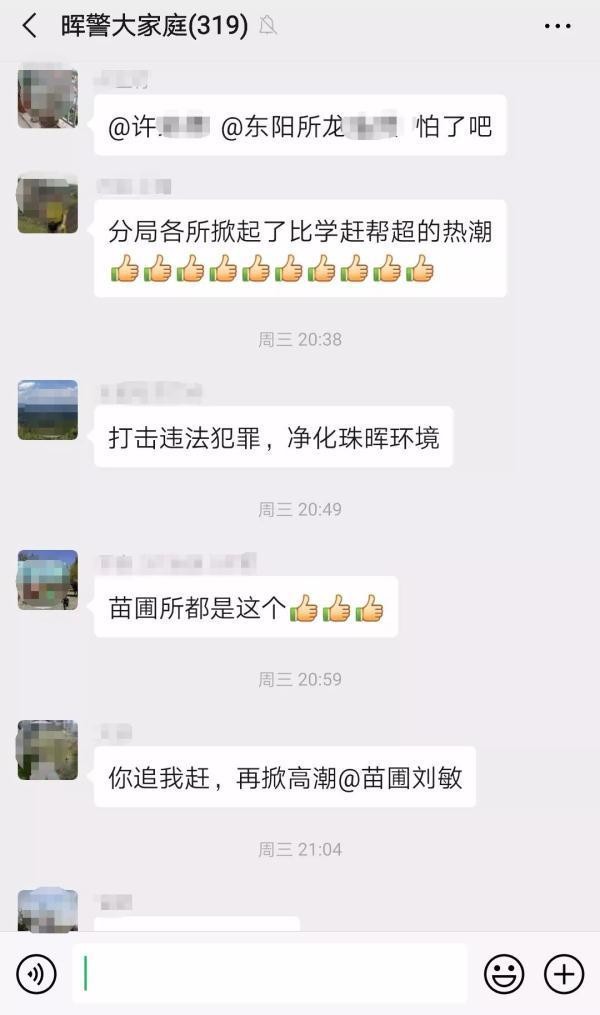Open avatar beside 打击违法犯罪 message
The height and width of the screenshot is (1015, 600).
click(47, 410)
